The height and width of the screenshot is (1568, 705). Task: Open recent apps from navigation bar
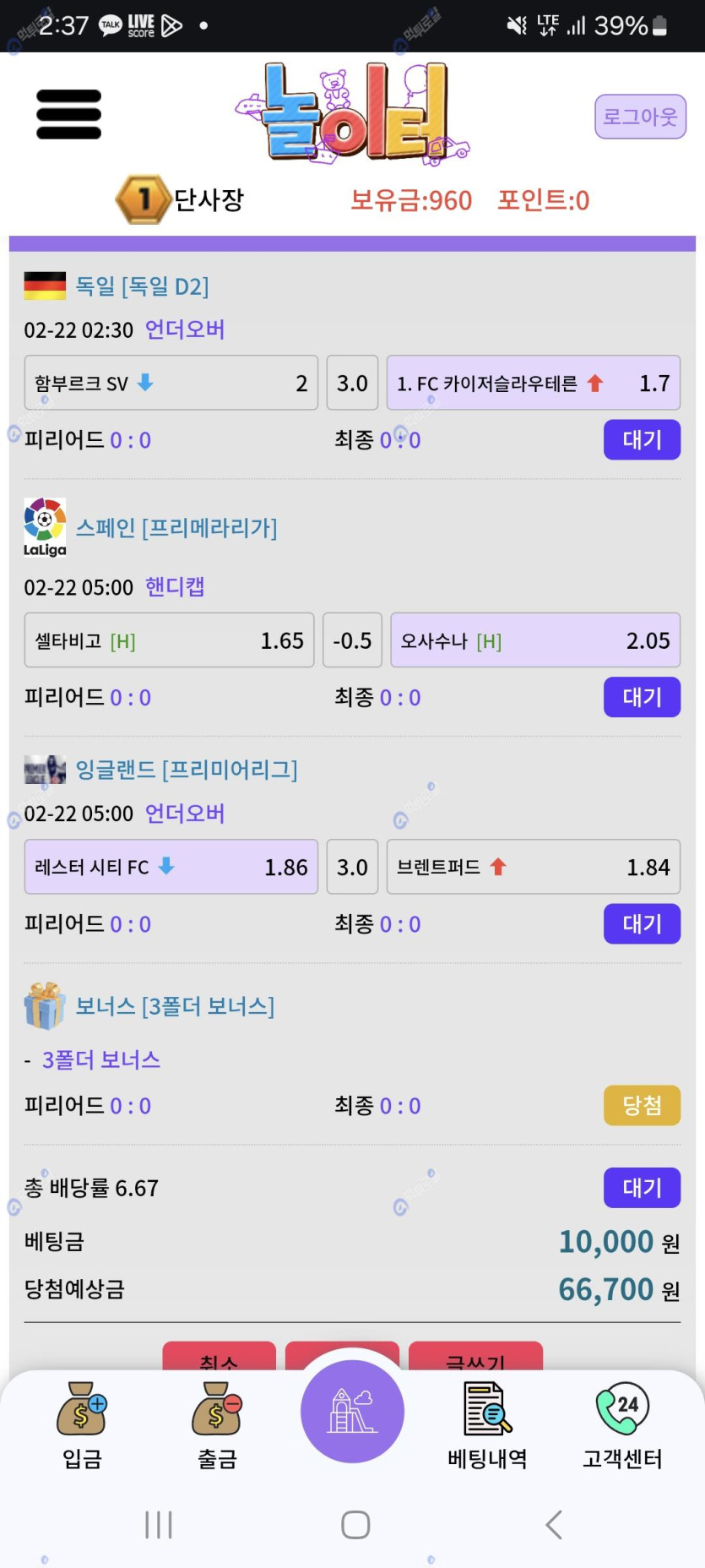click(158, 1524)
